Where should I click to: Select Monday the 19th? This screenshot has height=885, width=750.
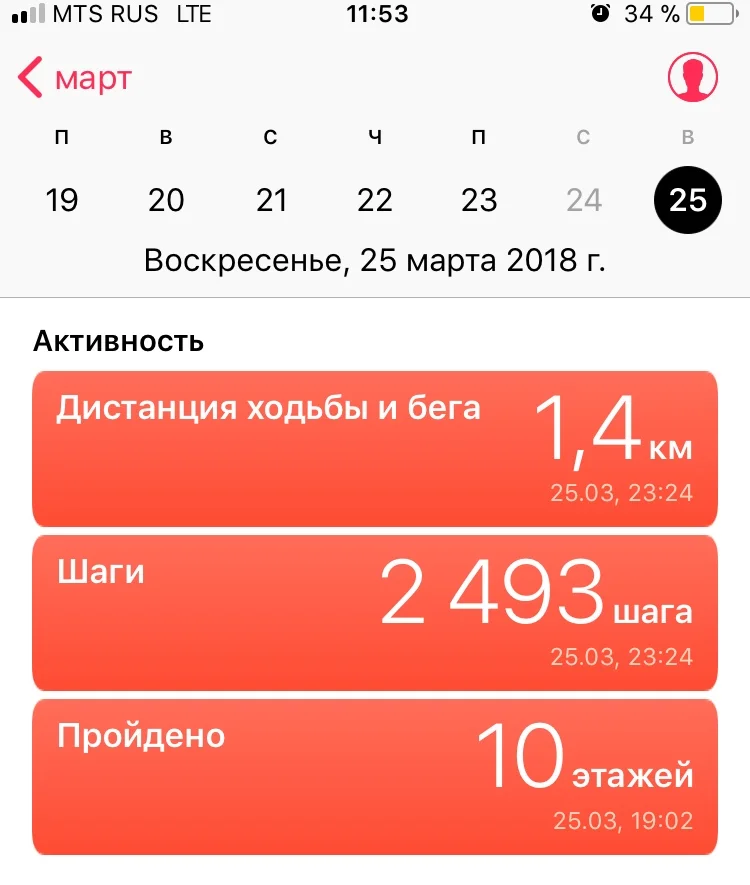coord(62,200)
